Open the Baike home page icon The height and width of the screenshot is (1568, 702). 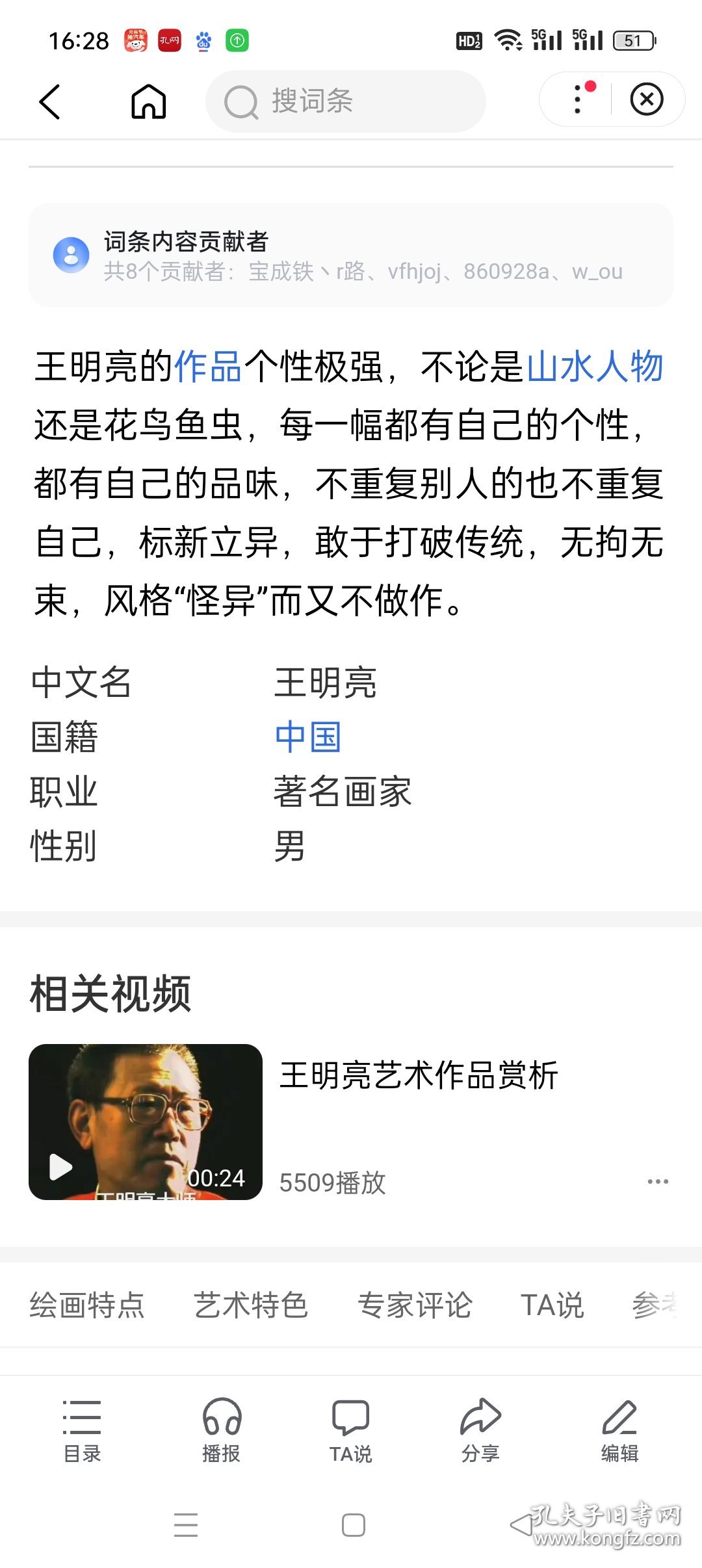(149, 101)
